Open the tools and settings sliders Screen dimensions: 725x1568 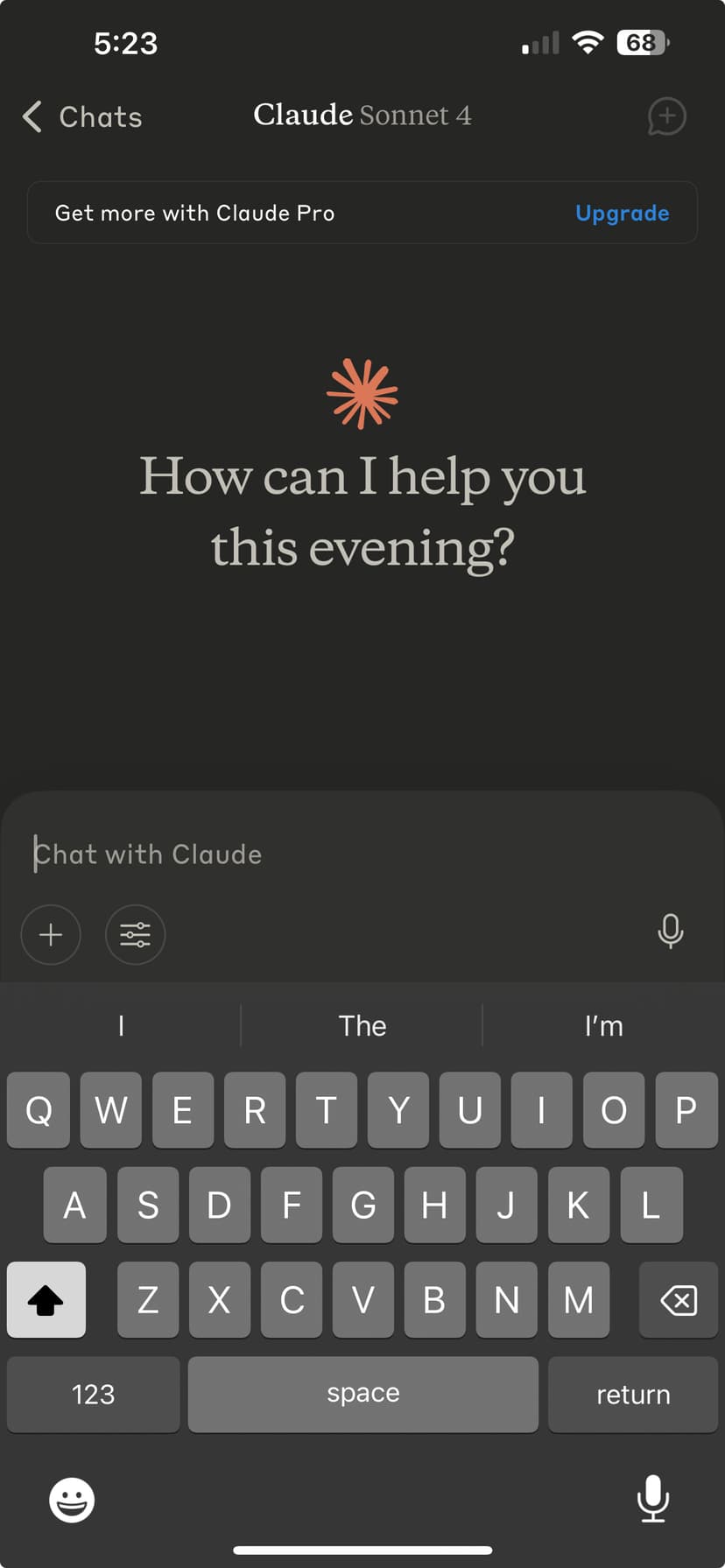(x=135, y=934)
